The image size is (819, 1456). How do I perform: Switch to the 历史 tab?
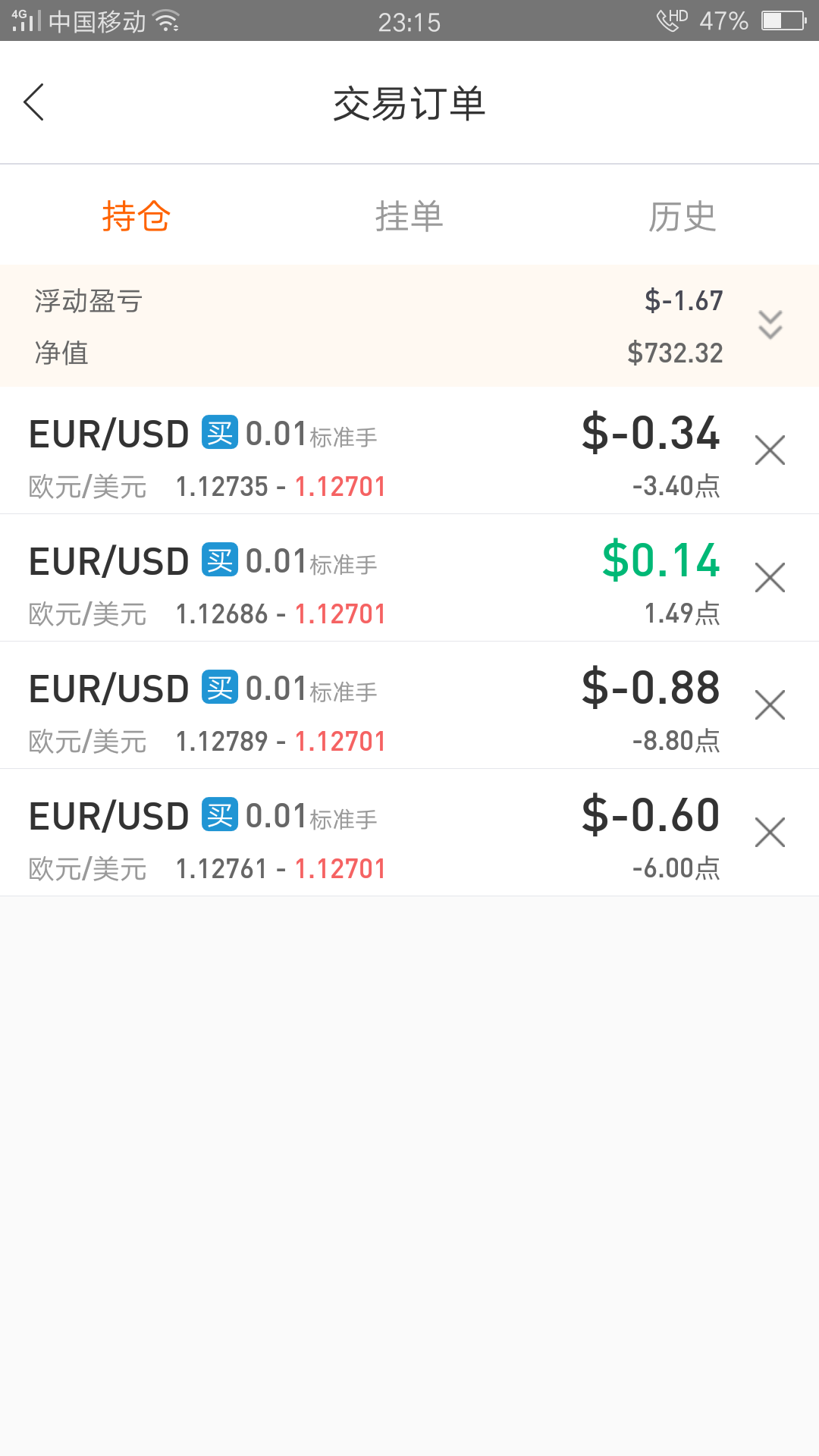[682, 217]
